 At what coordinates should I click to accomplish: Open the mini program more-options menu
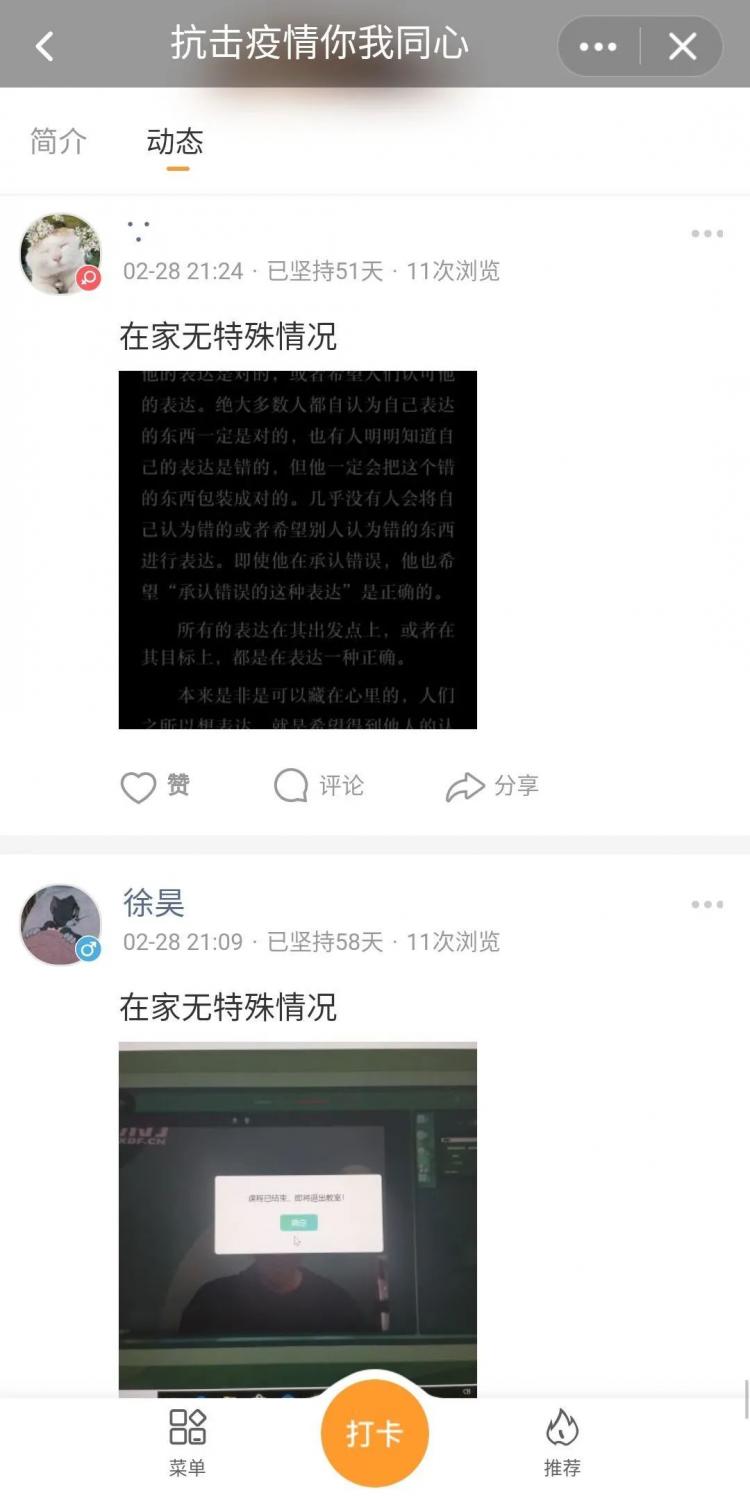click(598, 46)
